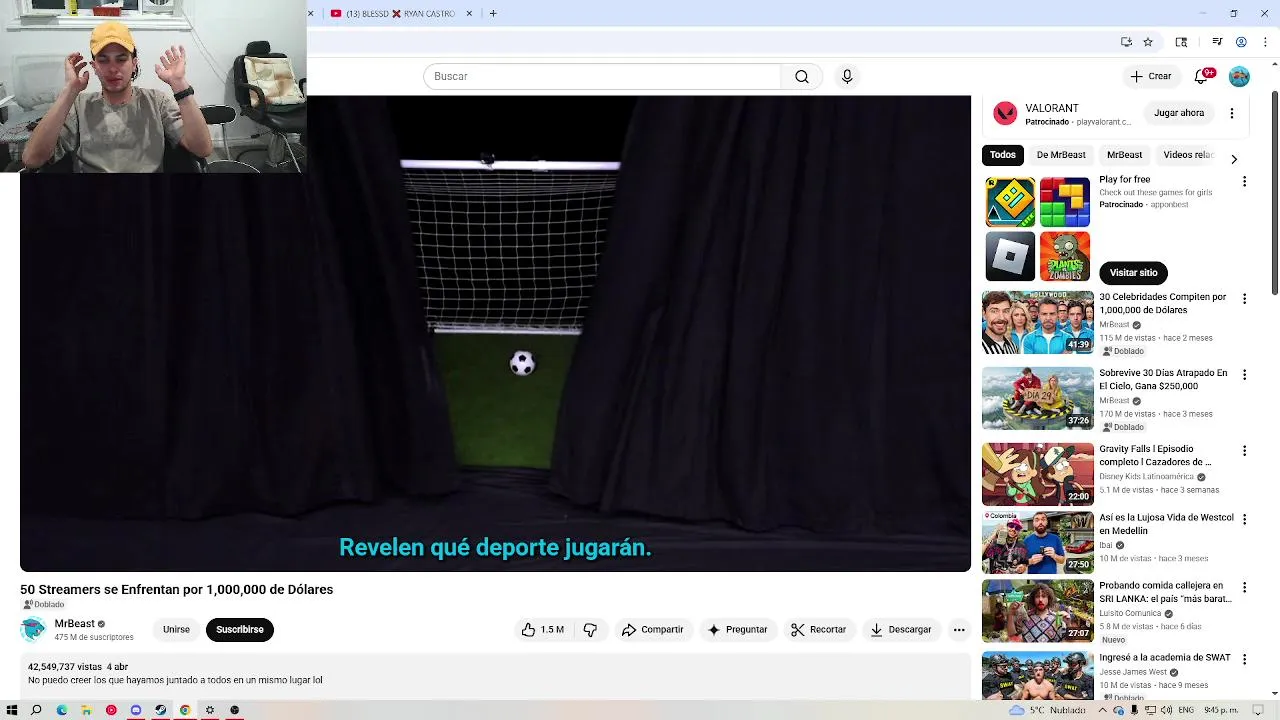Like the video with thumbs up
Screen dimensions: 1280x720
(542, 629)
